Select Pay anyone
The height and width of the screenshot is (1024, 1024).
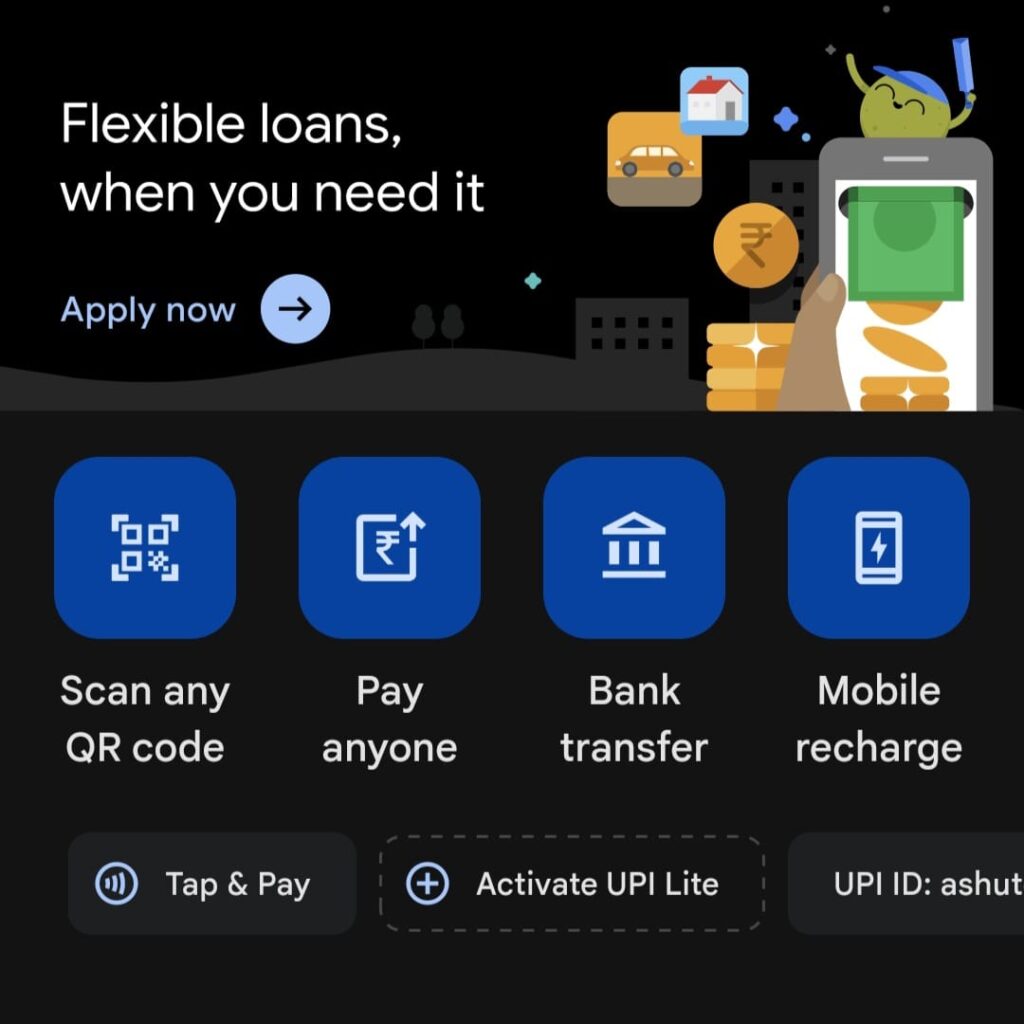[x=389, y=548]
